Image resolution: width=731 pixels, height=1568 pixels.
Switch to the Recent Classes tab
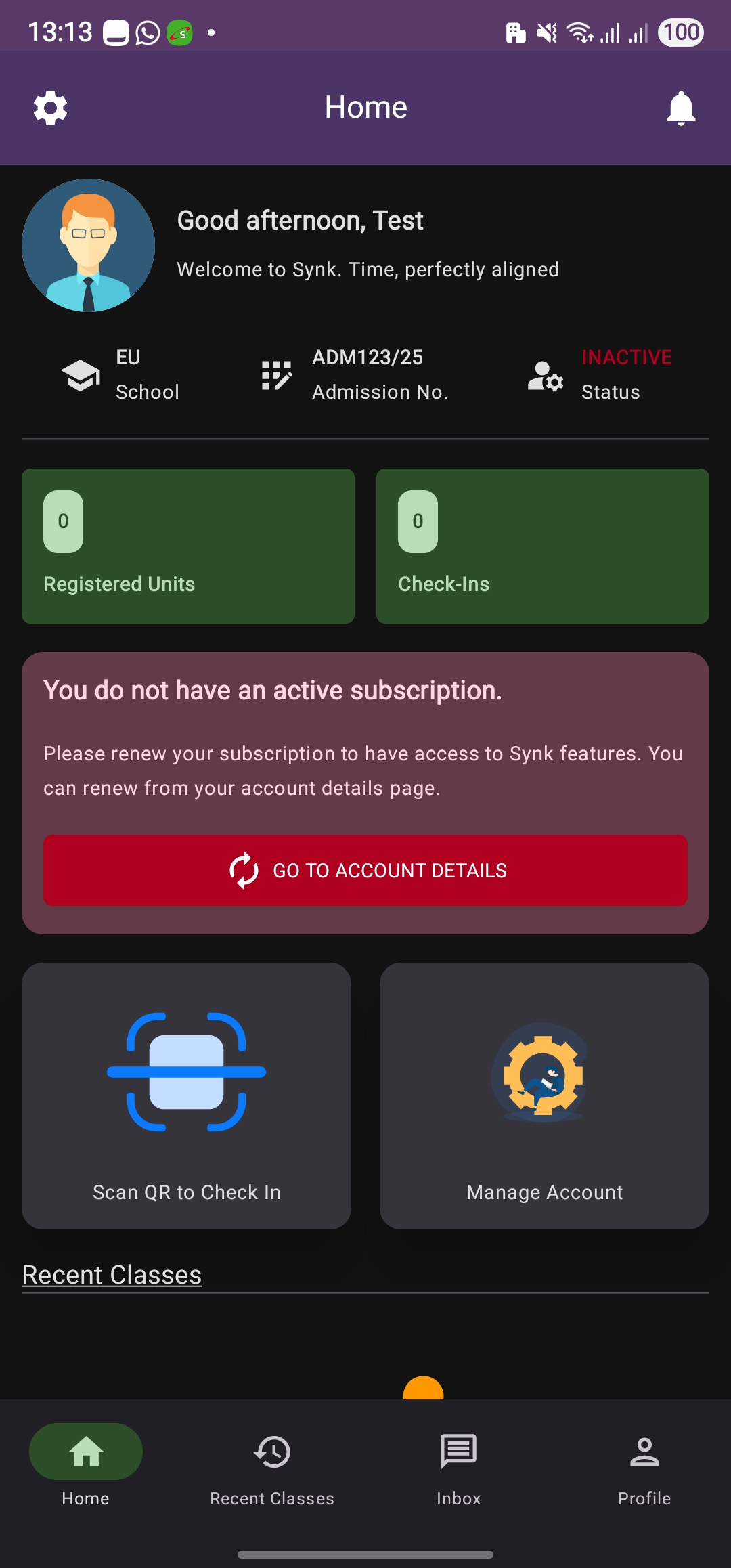coord(272,1466)
